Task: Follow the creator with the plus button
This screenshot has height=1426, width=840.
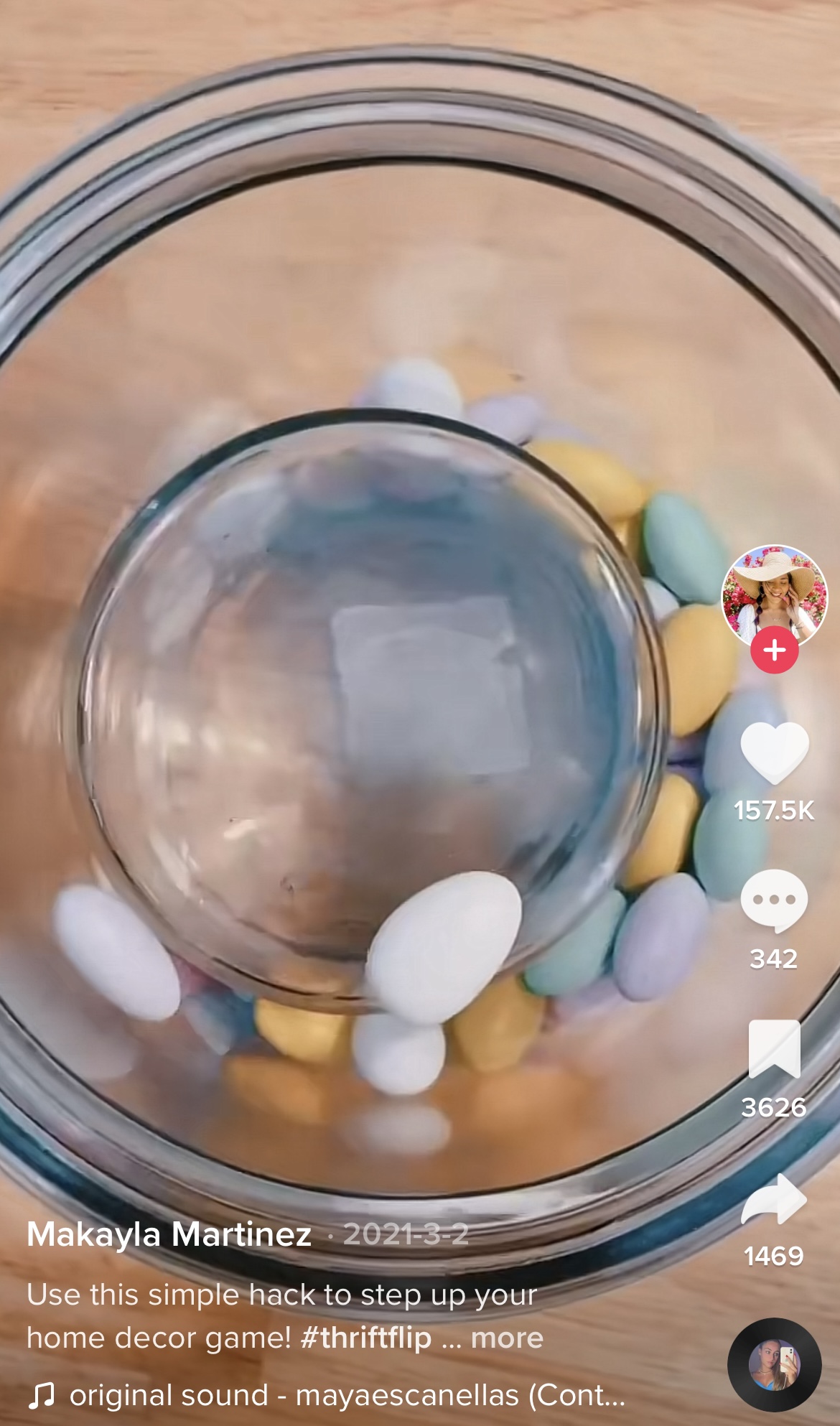Action: coord(774,650)
